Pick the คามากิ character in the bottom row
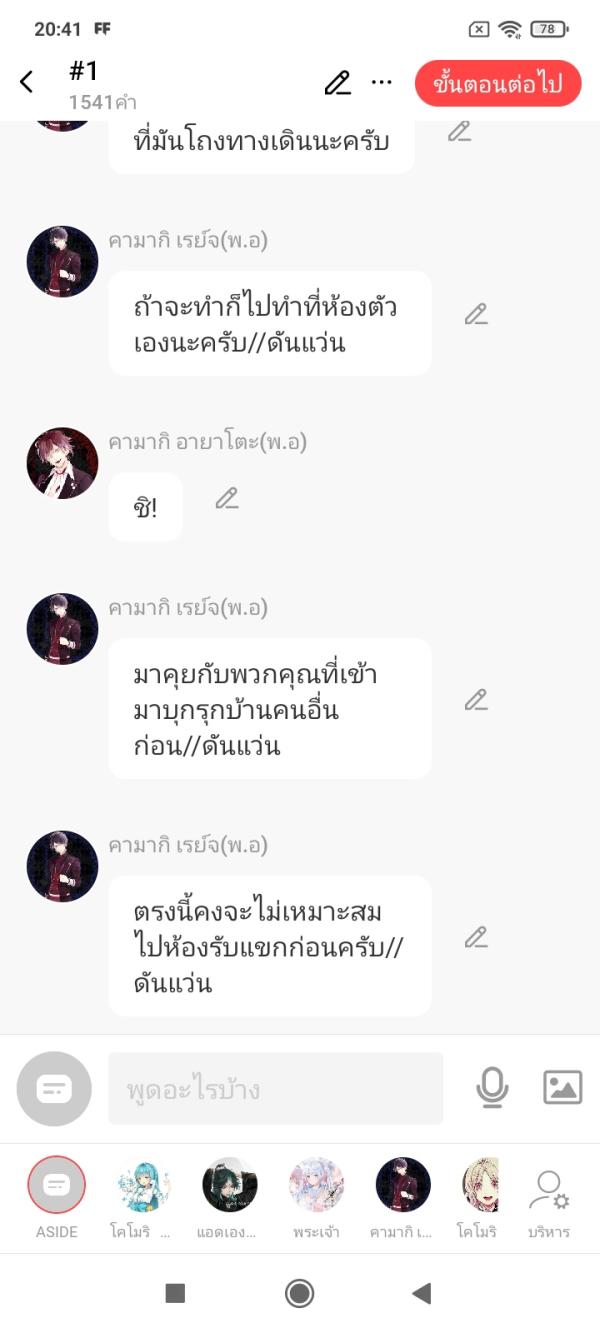Screen dimensions: 600x1333 [403, 1186]
